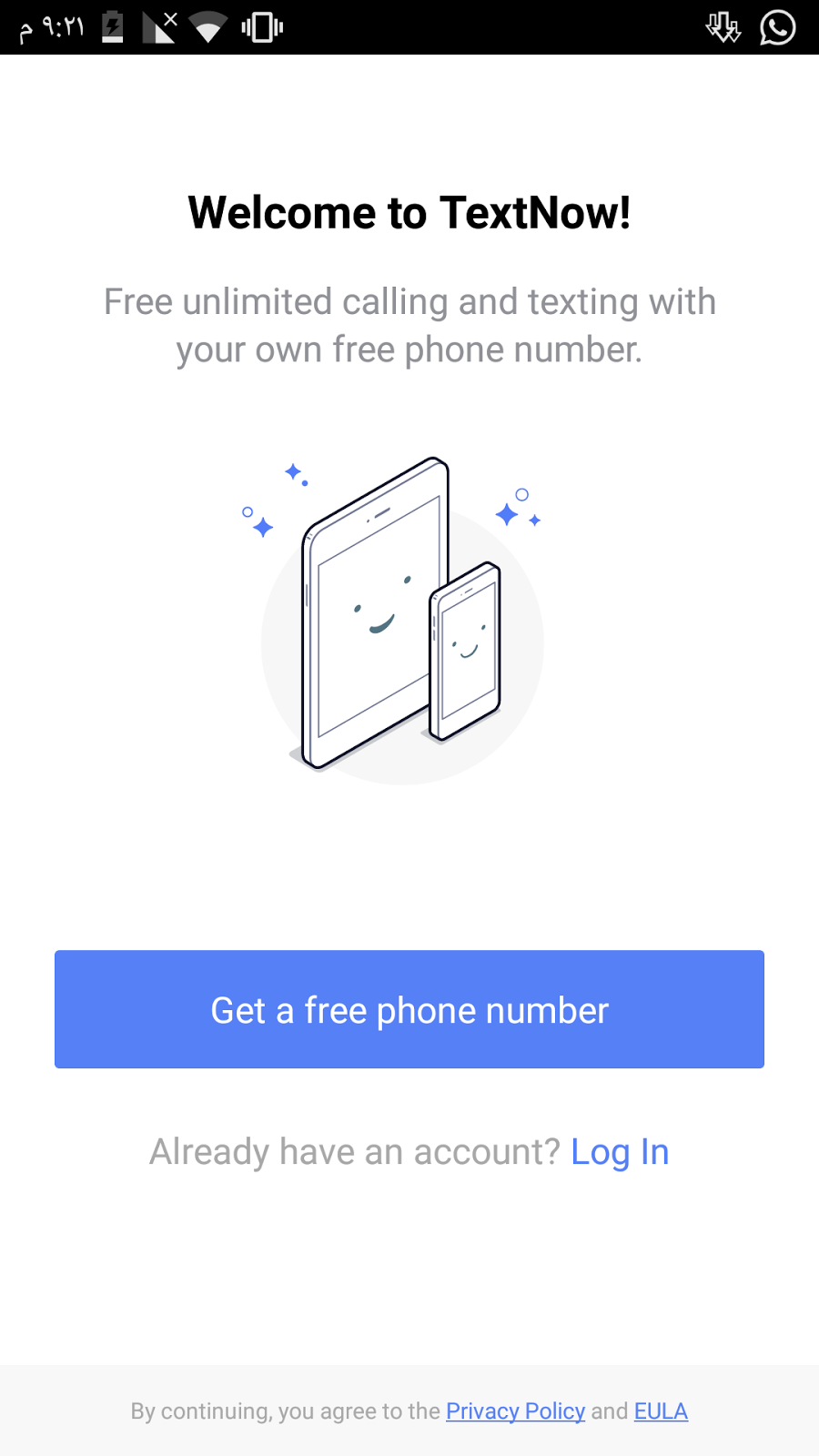Screen dimensions: 819x1456
Task: Open the Privacy Policy link
Action: pos(515,1411)
